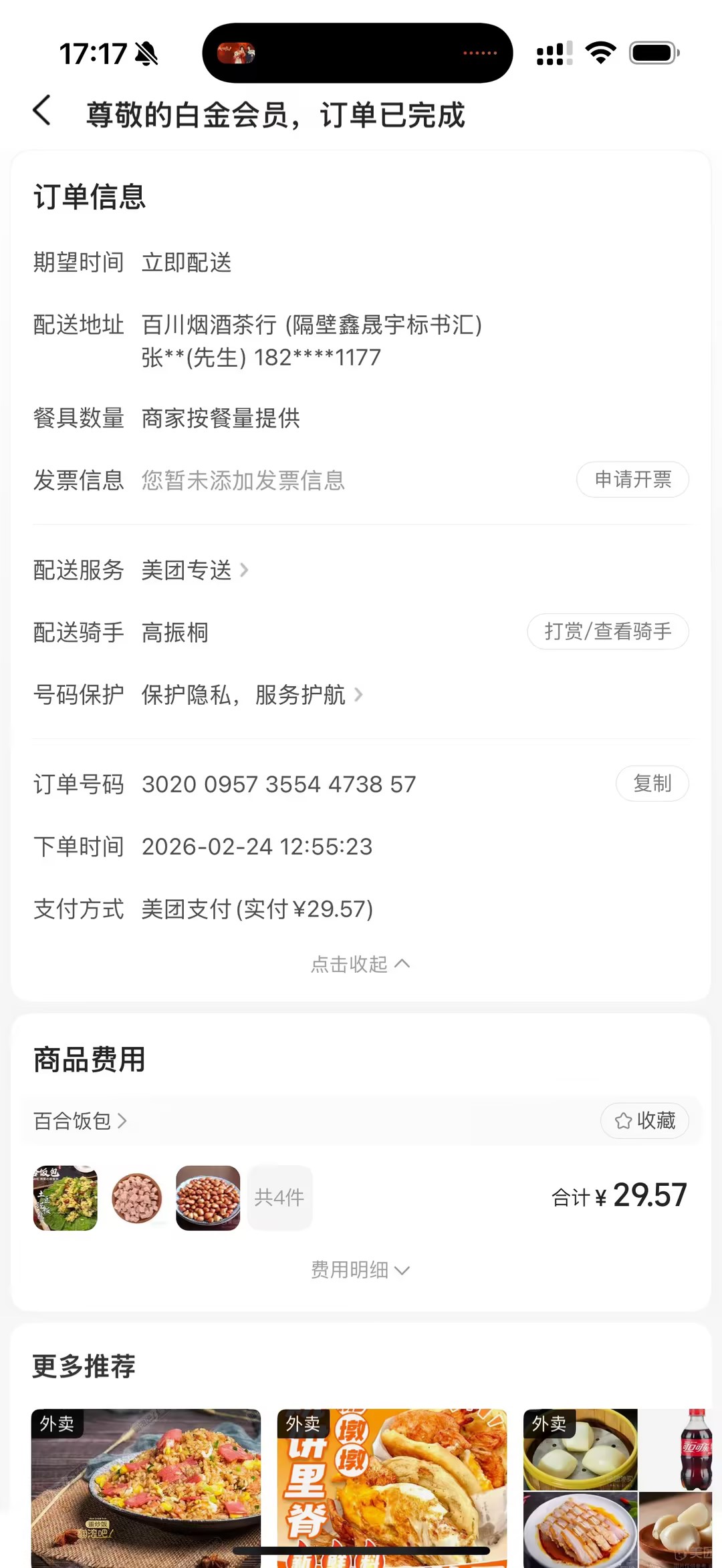
Task: Open the 百合饭包 store page
Action: [x=80, y=1120]
